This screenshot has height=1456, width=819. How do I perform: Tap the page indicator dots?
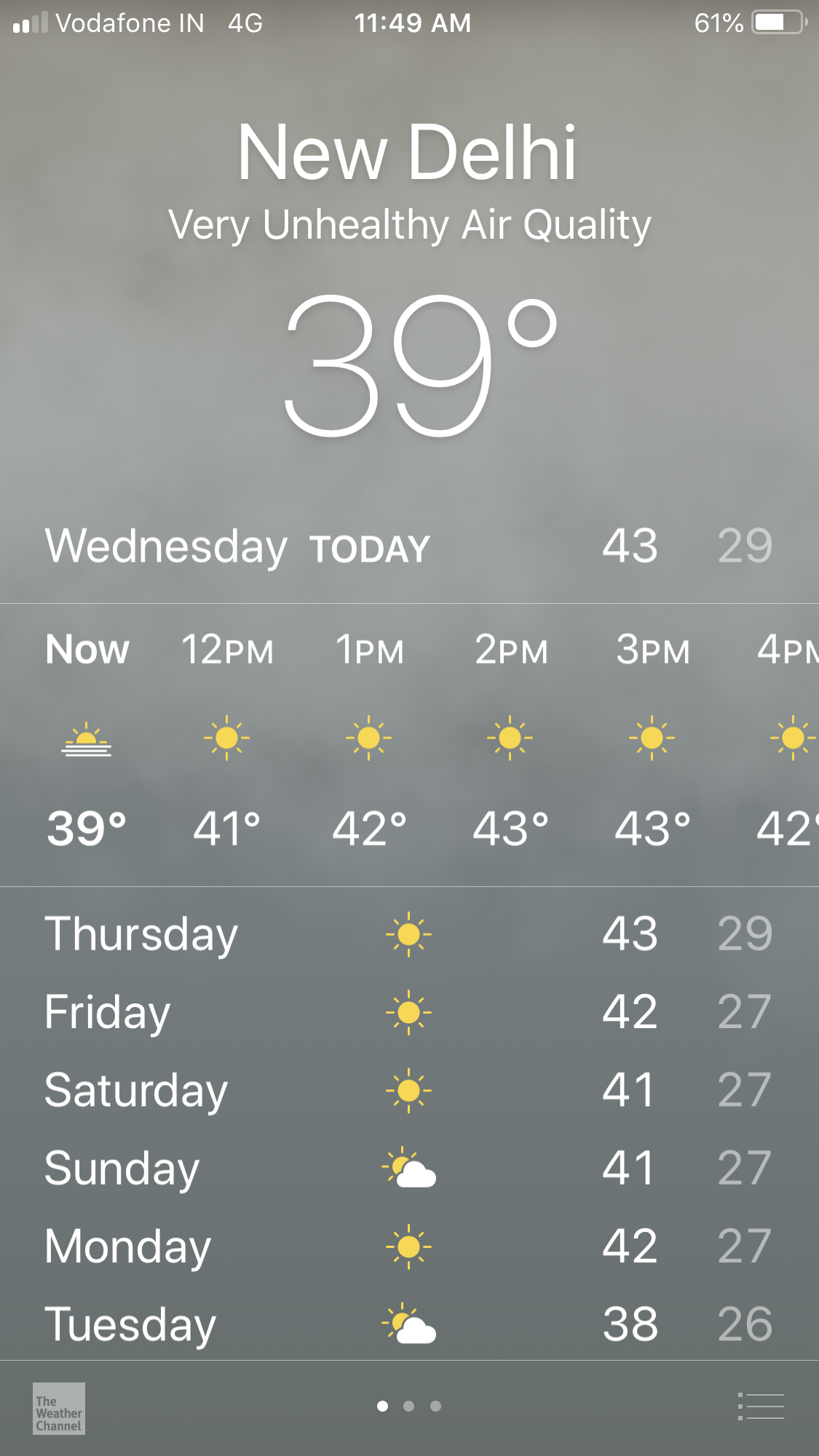click(409, 1407)
